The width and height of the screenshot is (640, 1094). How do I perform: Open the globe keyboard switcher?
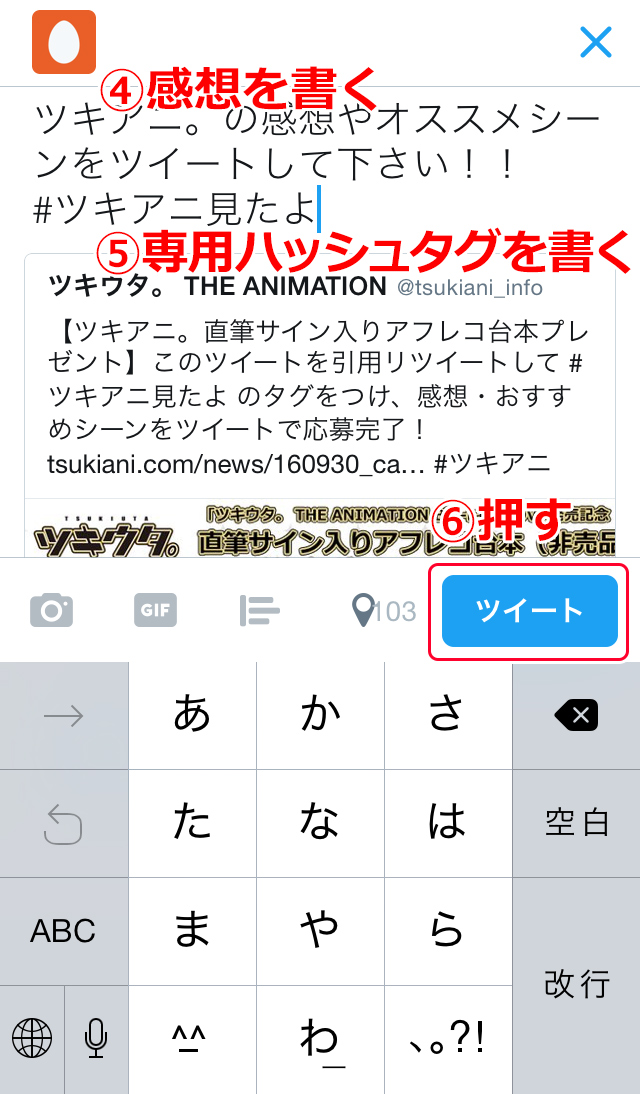32,1038
